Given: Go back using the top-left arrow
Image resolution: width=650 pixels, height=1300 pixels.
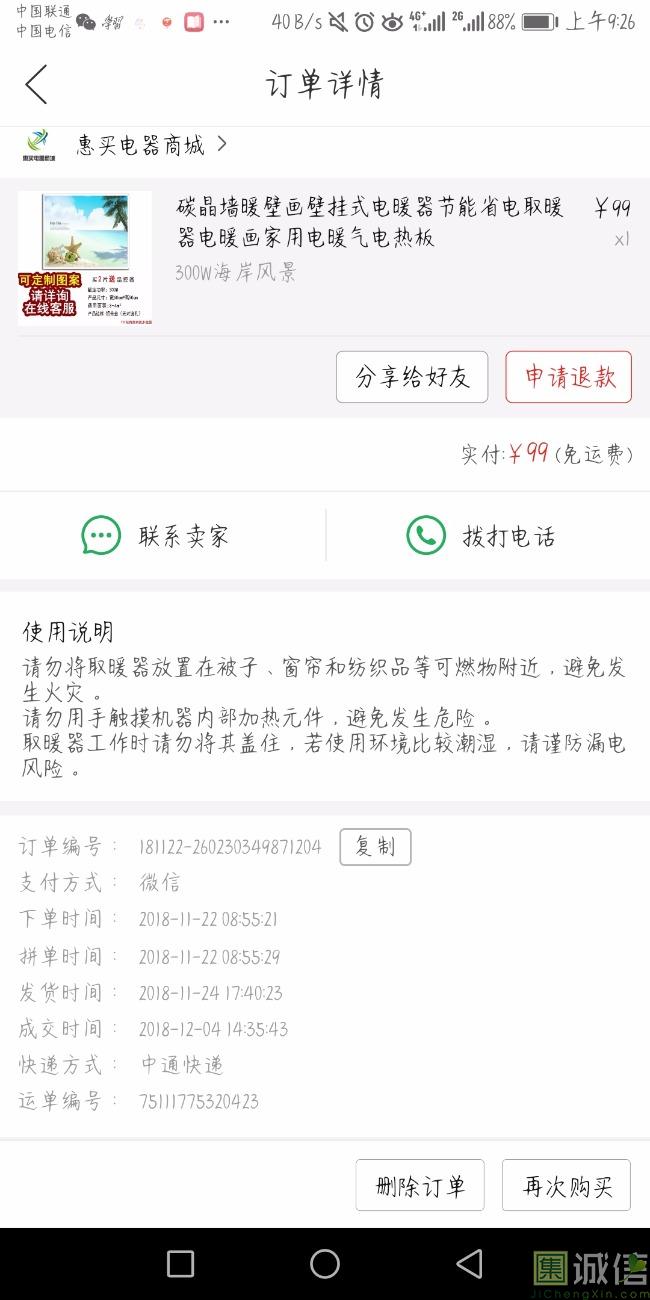Looking at the screenshot, I should click(x=36, y=85).
